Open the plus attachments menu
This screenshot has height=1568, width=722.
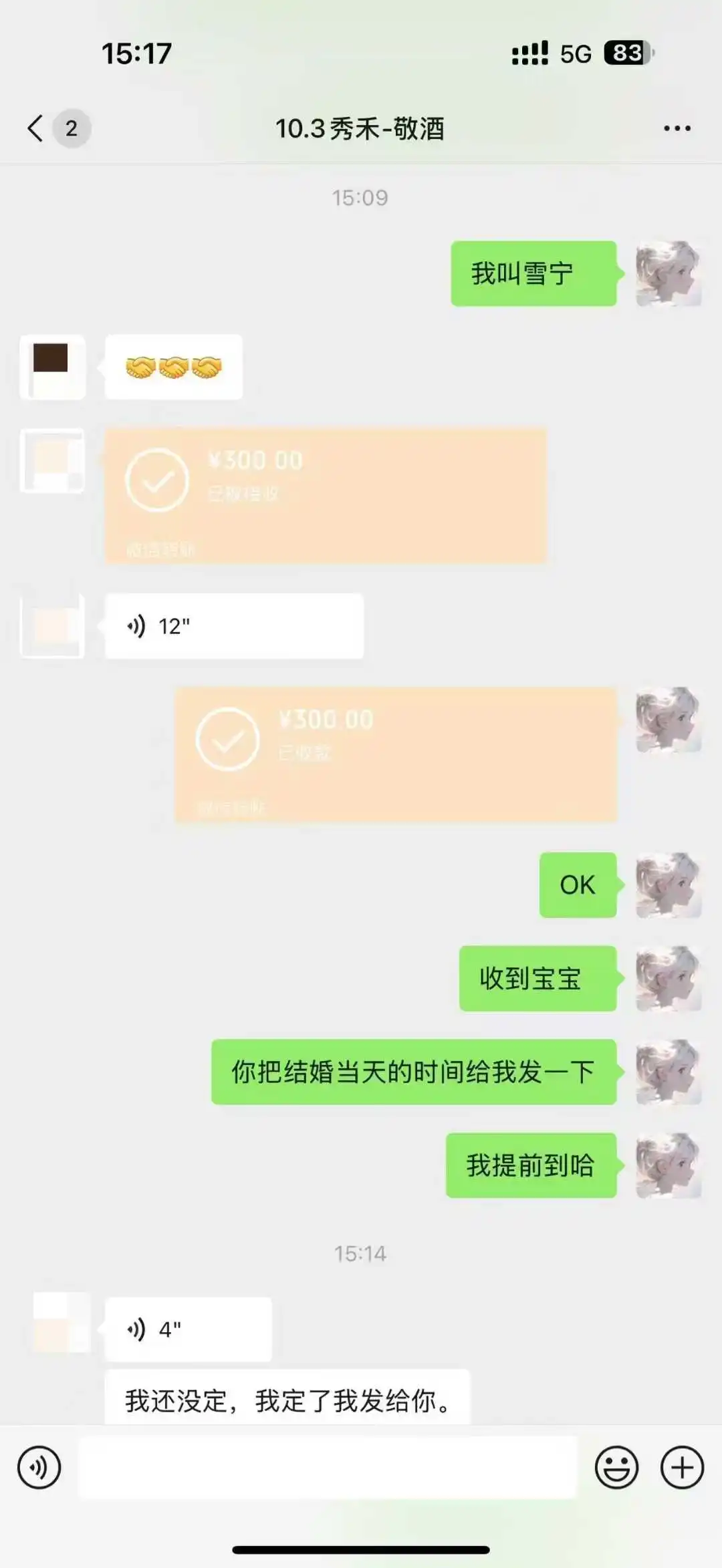click(682, 1468)
